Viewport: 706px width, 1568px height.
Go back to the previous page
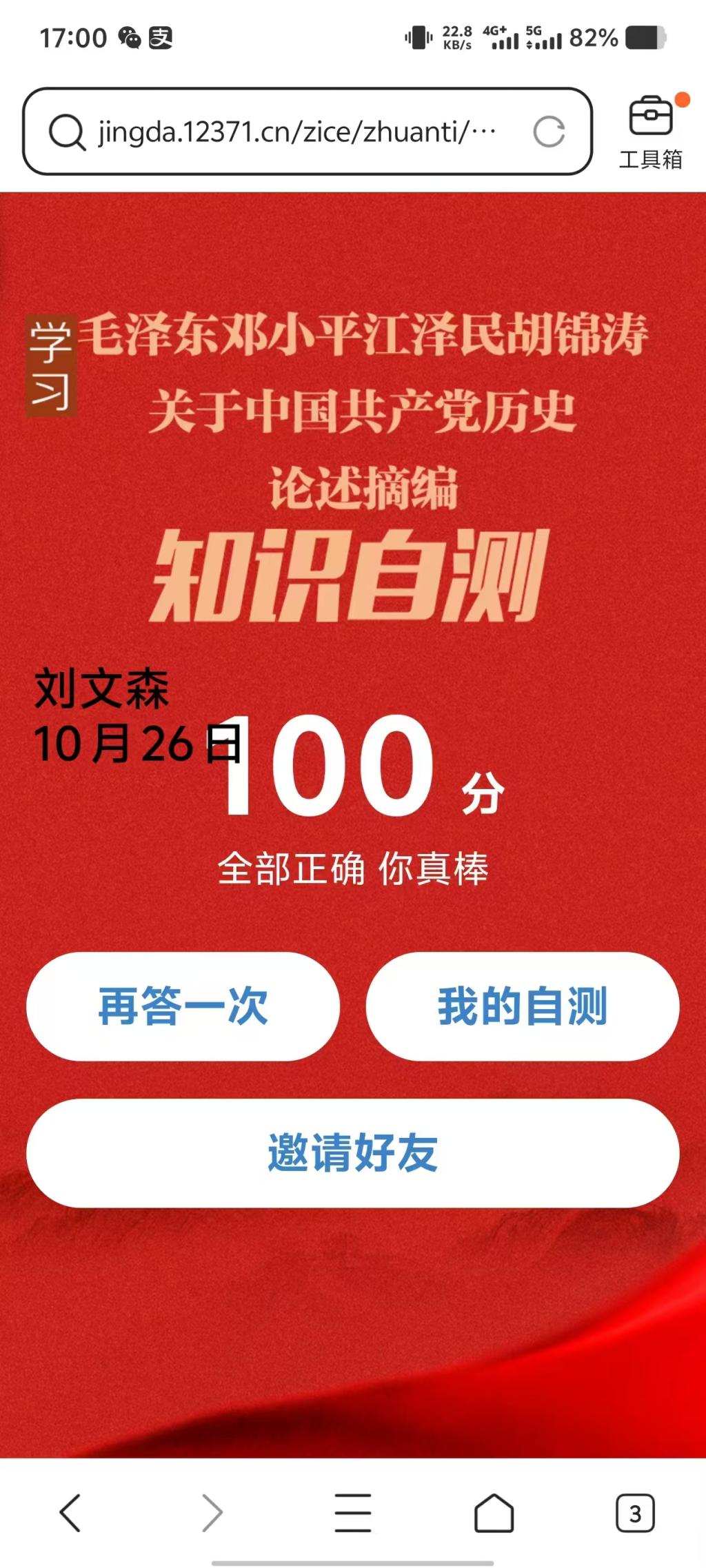pos(70,1513)
